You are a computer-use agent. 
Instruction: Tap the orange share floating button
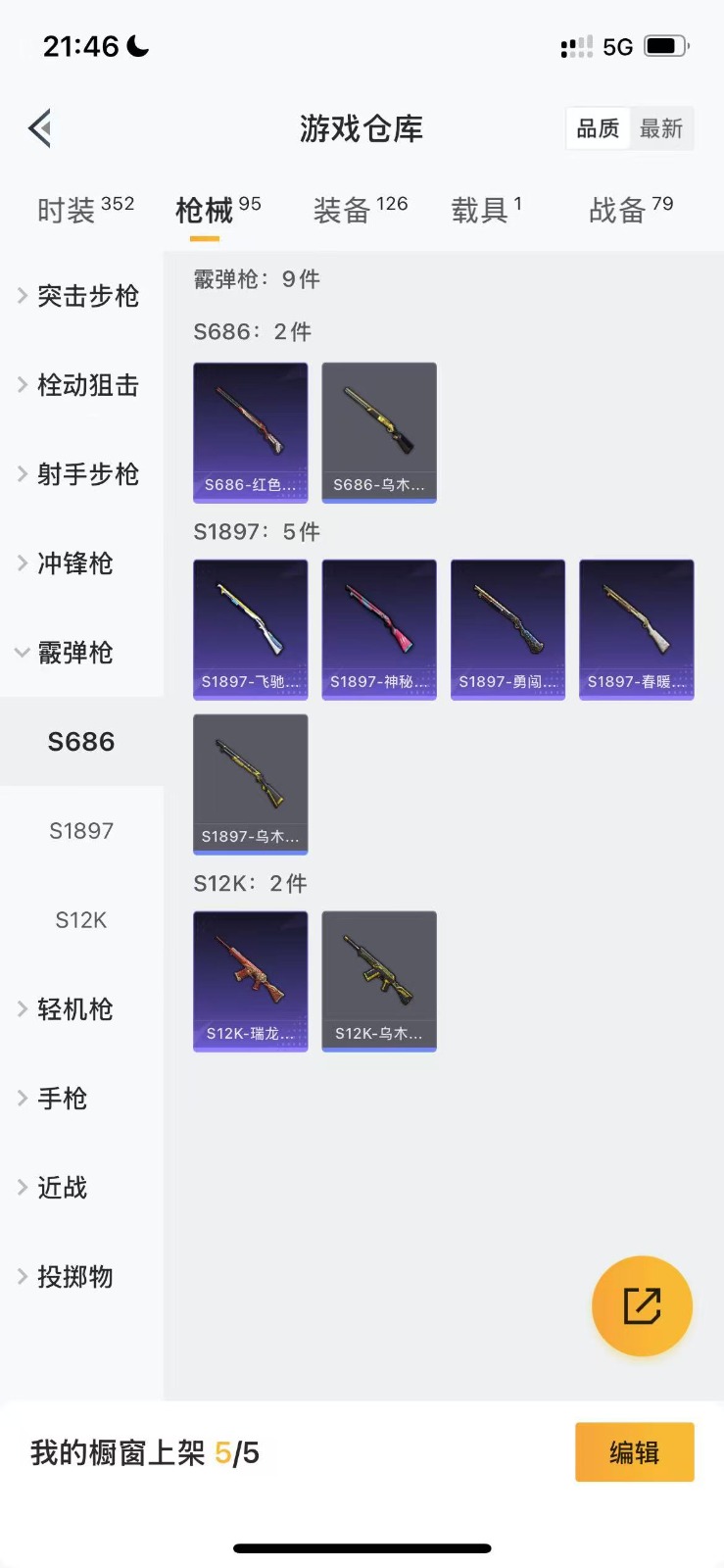[x=642, y=1305]
